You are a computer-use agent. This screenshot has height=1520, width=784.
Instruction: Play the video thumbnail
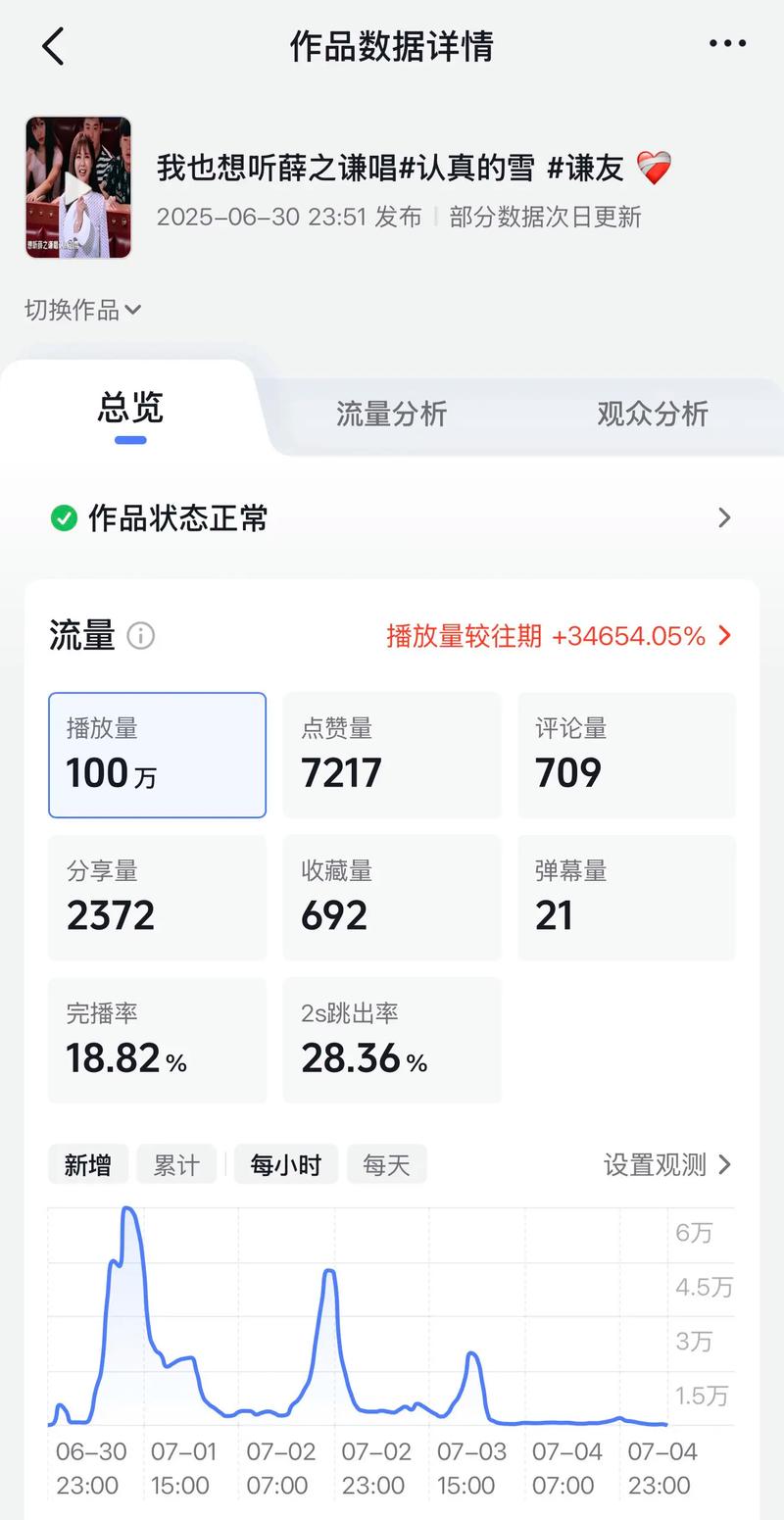pyautogui.click(x=78, y=187)
